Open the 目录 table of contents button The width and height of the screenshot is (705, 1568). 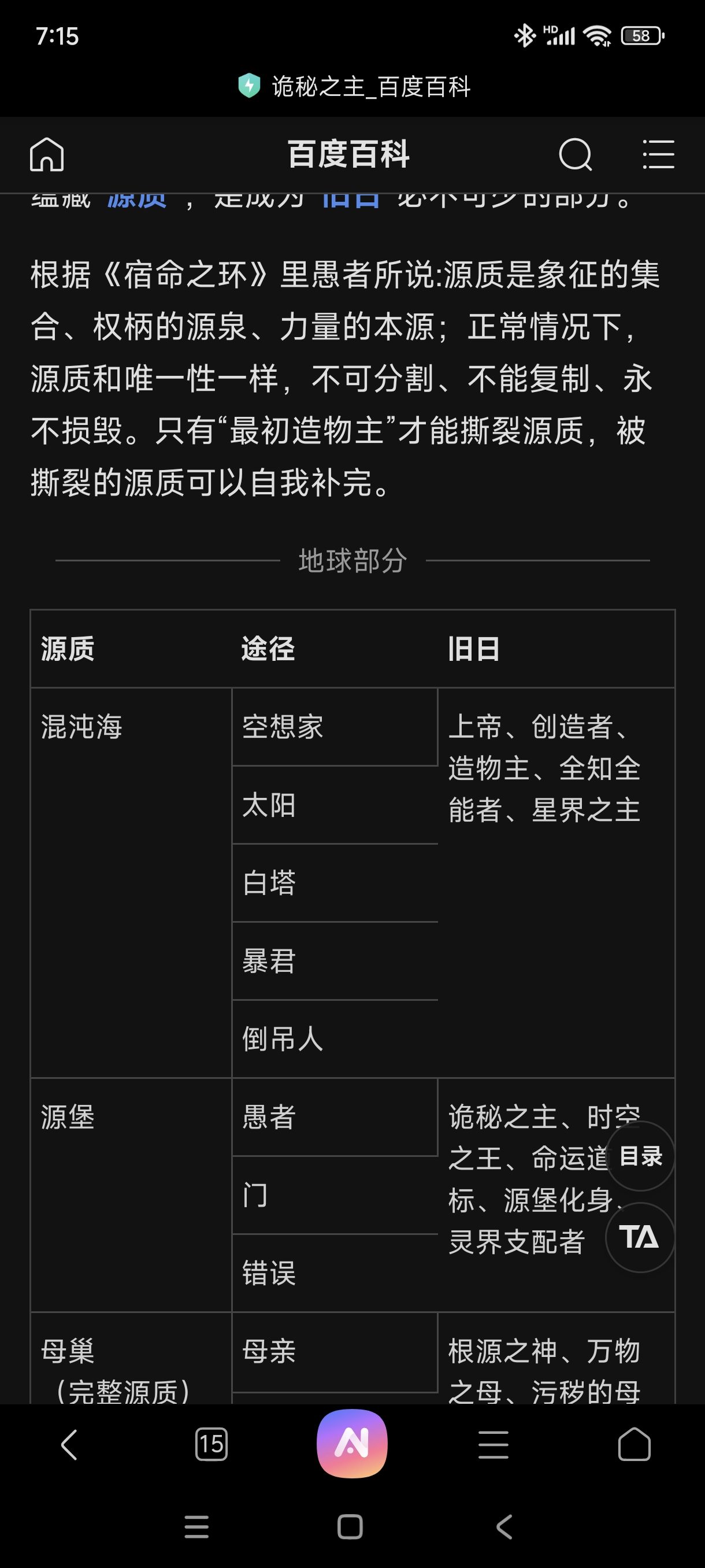point(640,1156)
